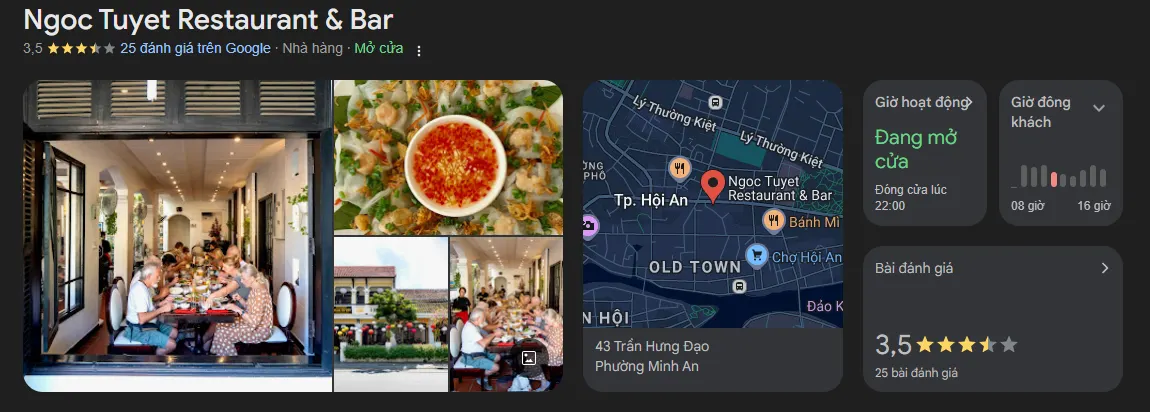The height and width of the screenshot is (412, 1150).
Task: Expand the Giờ đông khách dropdown
Action: point(1098,108)
